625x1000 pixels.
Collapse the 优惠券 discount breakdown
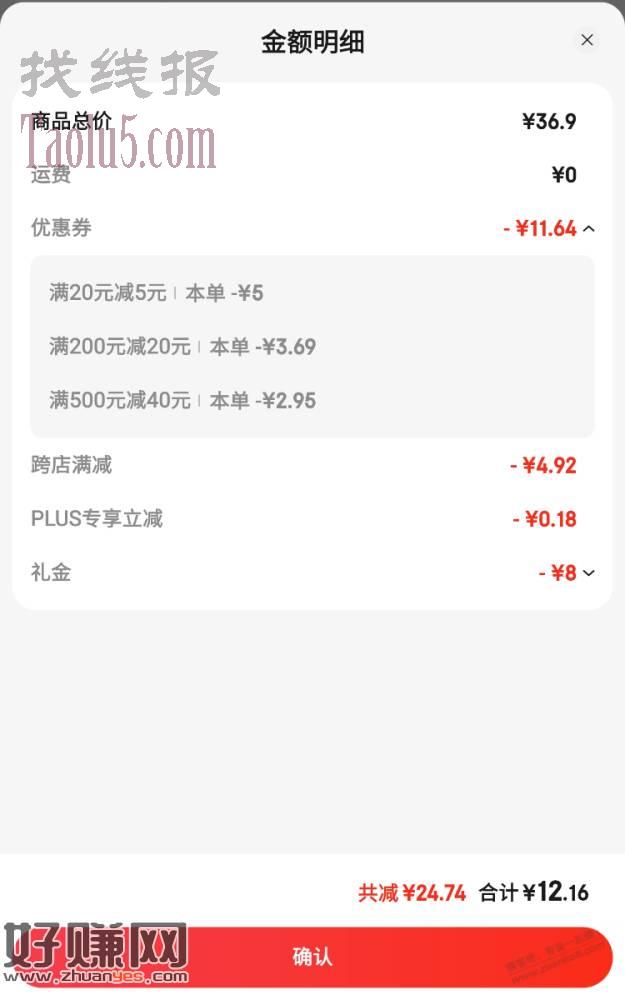click(589, 228)
